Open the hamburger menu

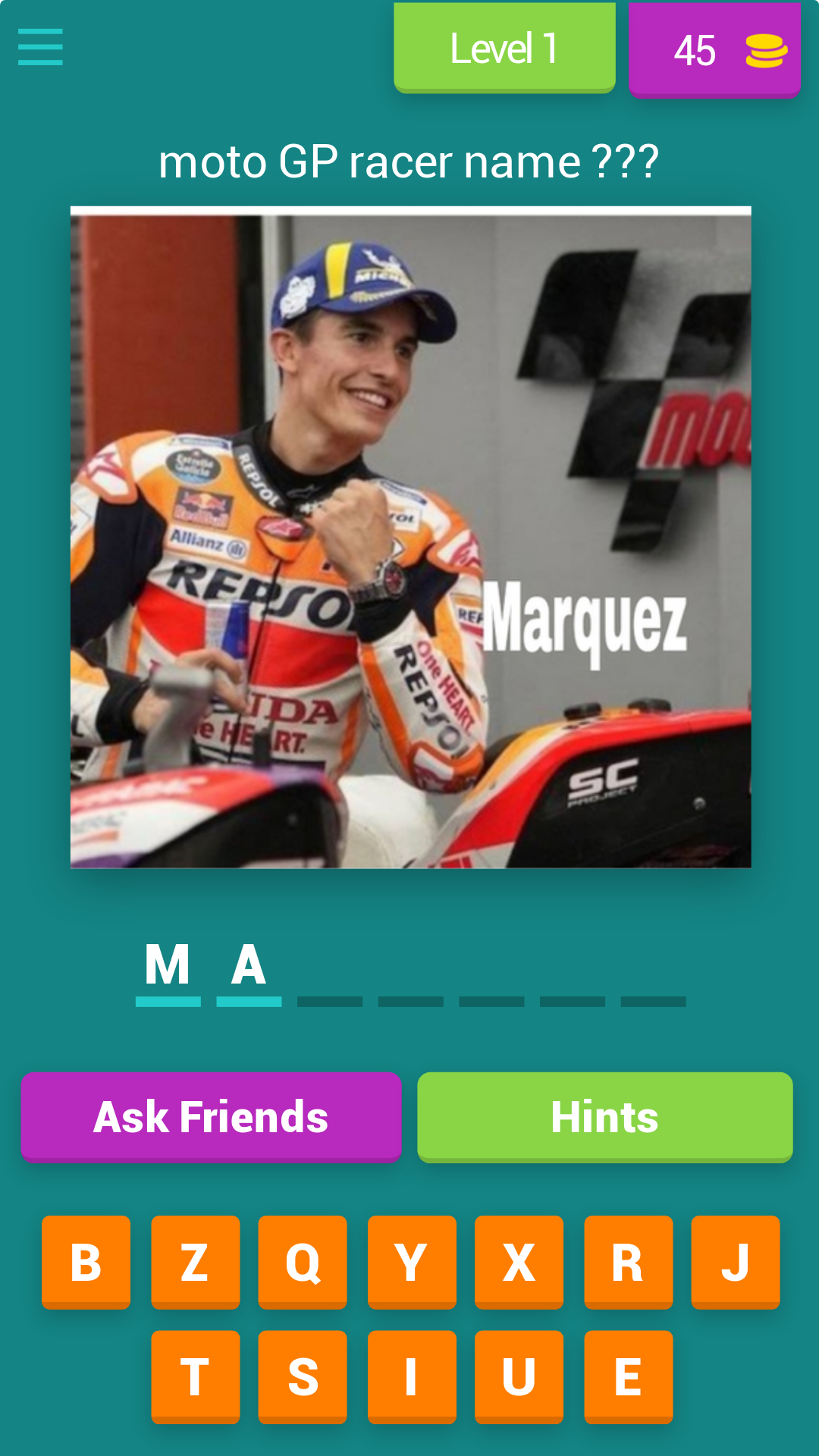pos(40,47)
